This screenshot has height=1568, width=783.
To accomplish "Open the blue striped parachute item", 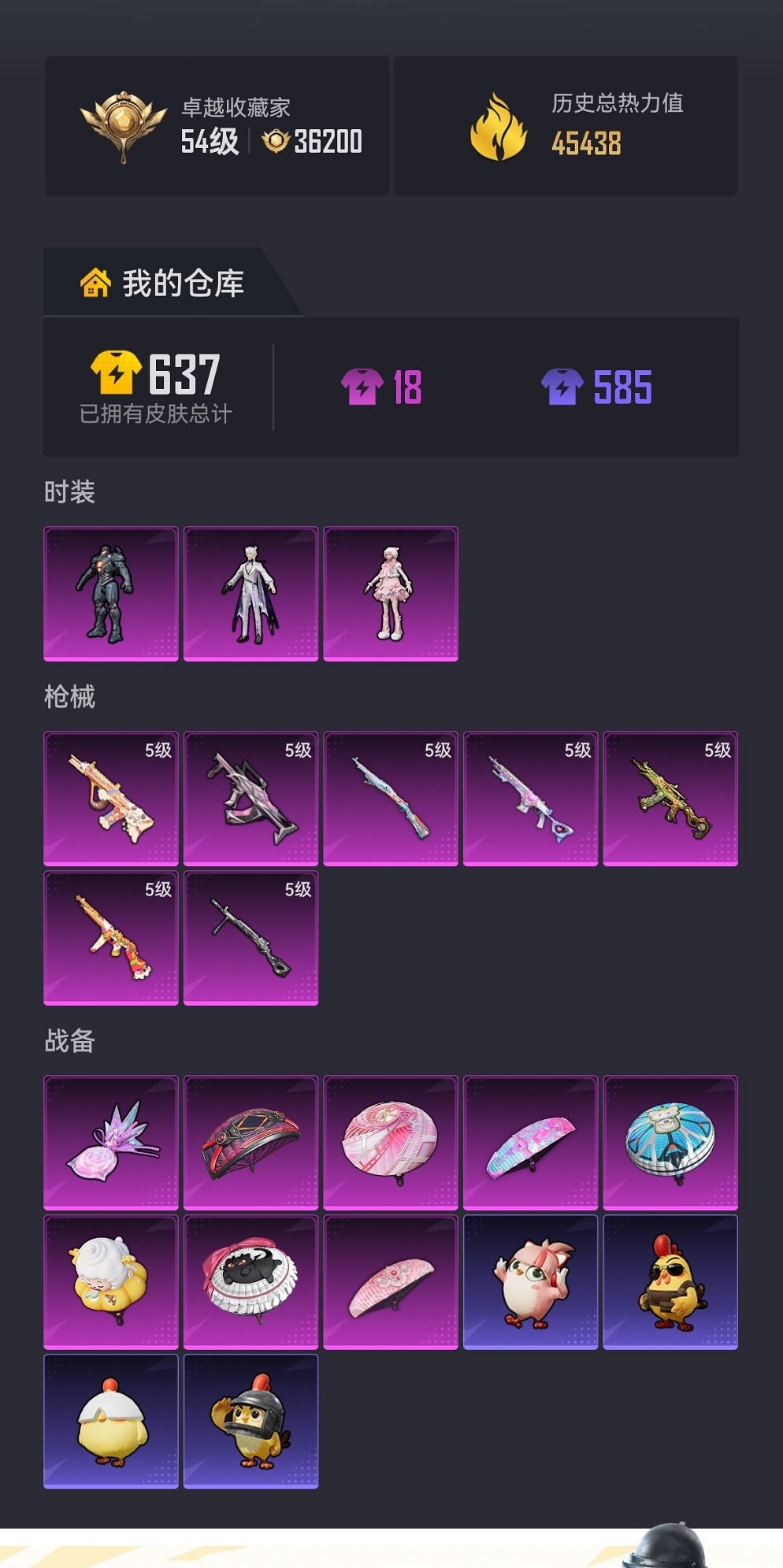I will (x=670, y=1143).
